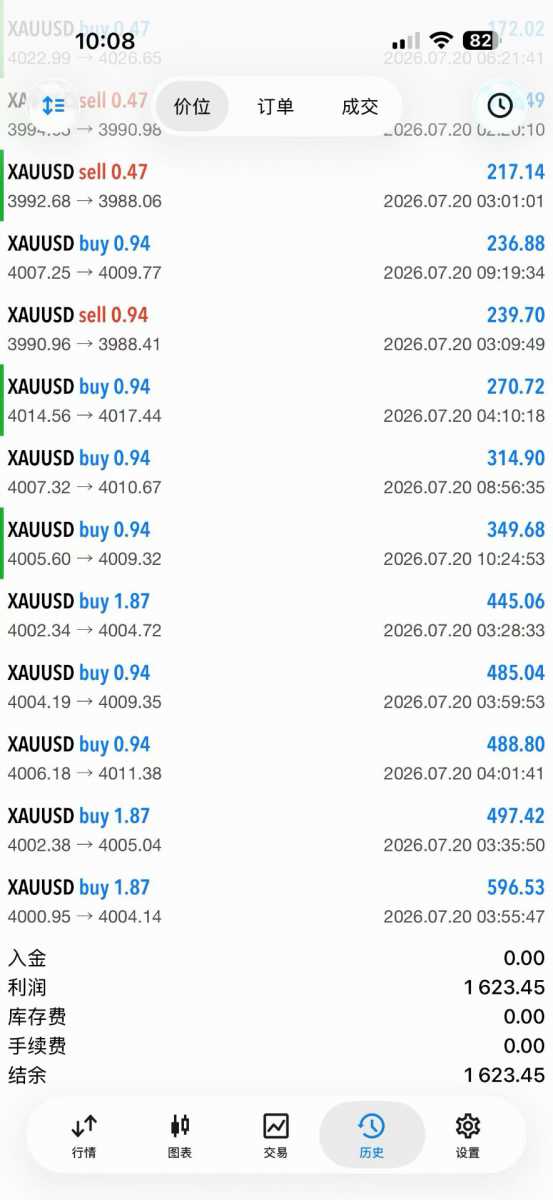Go to the 行情 tab
The width and height of the screenshot is (553, 1200).
coord(84,1137)
